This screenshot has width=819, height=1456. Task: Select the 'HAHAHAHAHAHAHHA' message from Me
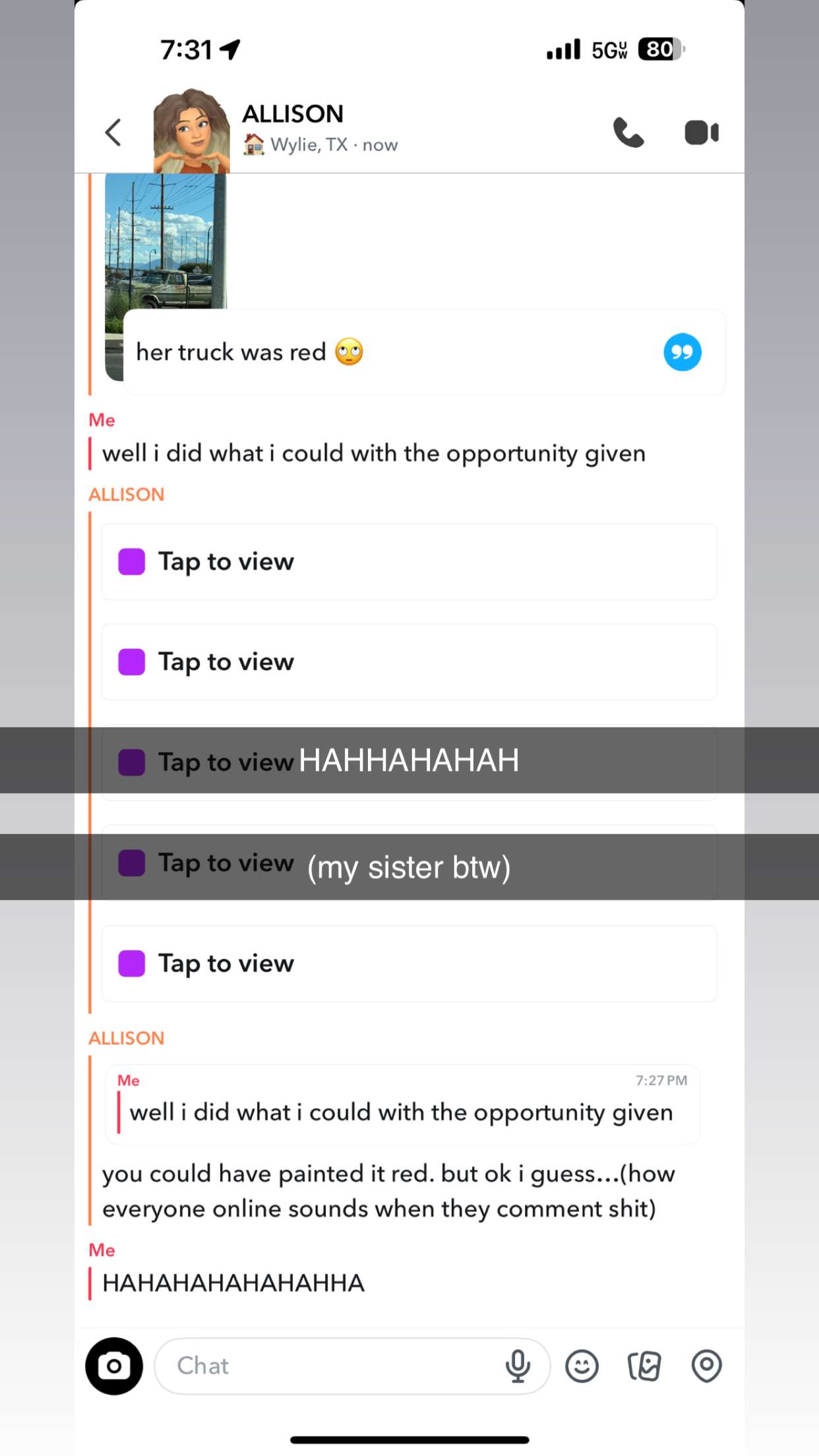[232, 1282]
